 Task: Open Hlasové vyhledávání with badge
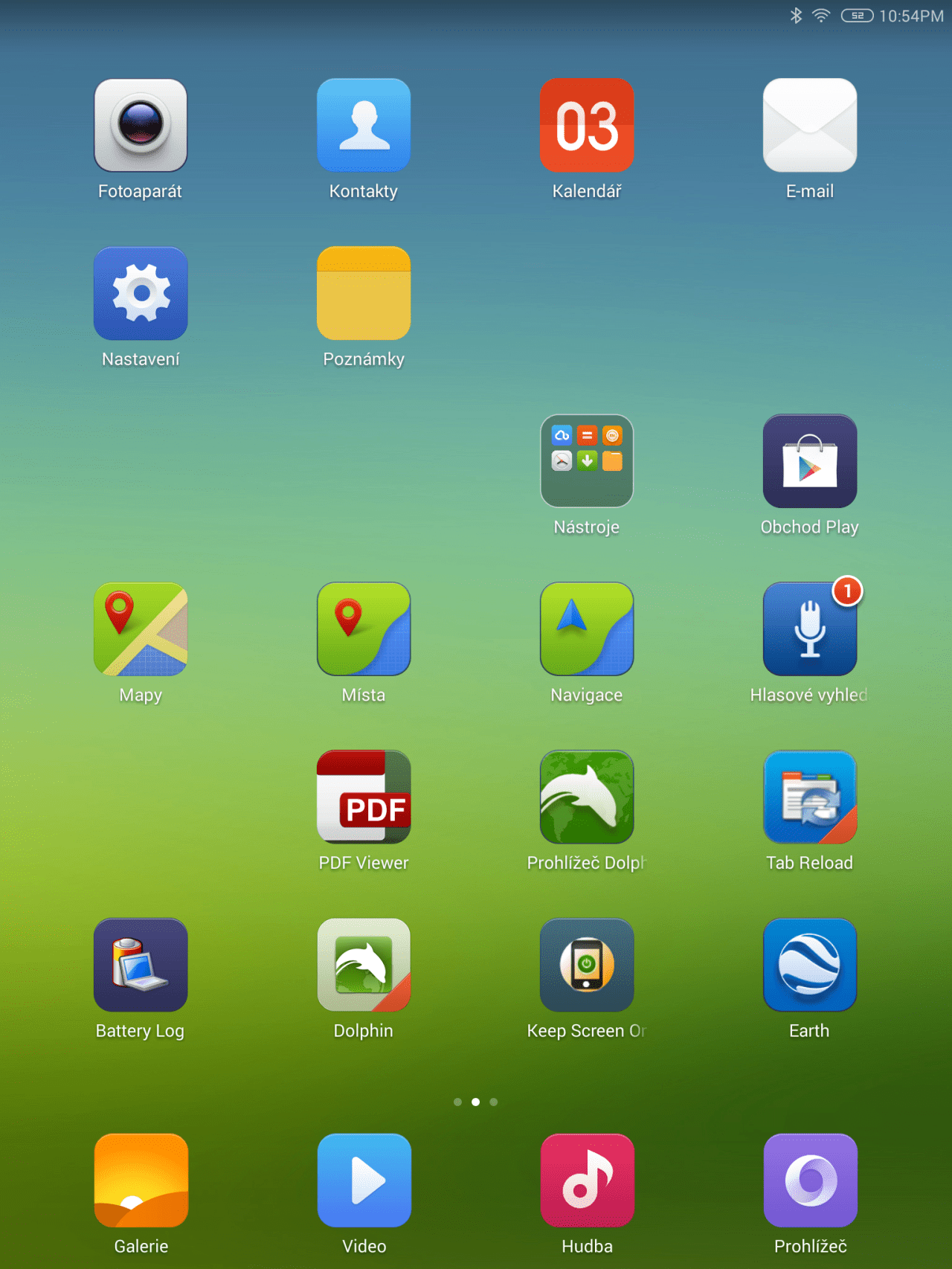[810, 629]
